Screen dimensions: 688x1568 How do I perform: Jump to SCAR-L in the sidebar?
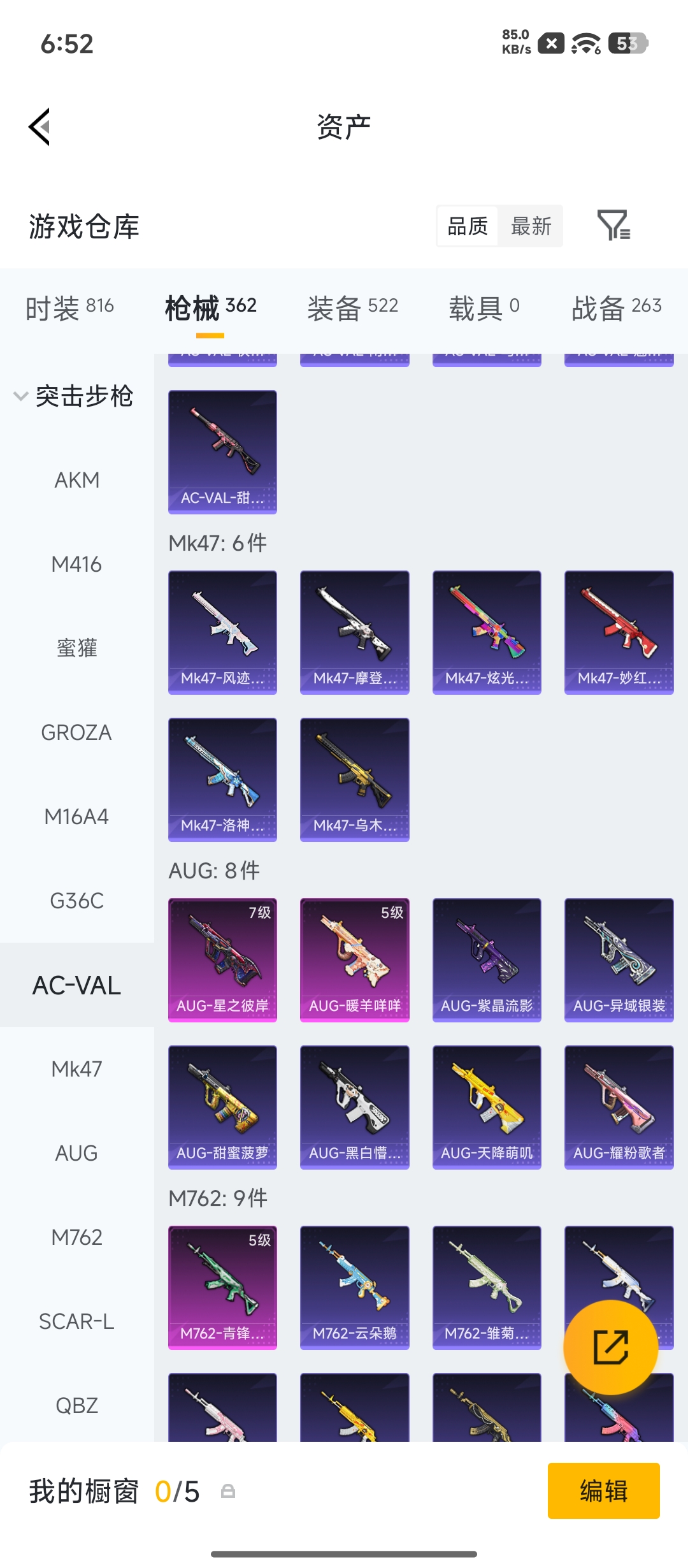point(77,1321)
